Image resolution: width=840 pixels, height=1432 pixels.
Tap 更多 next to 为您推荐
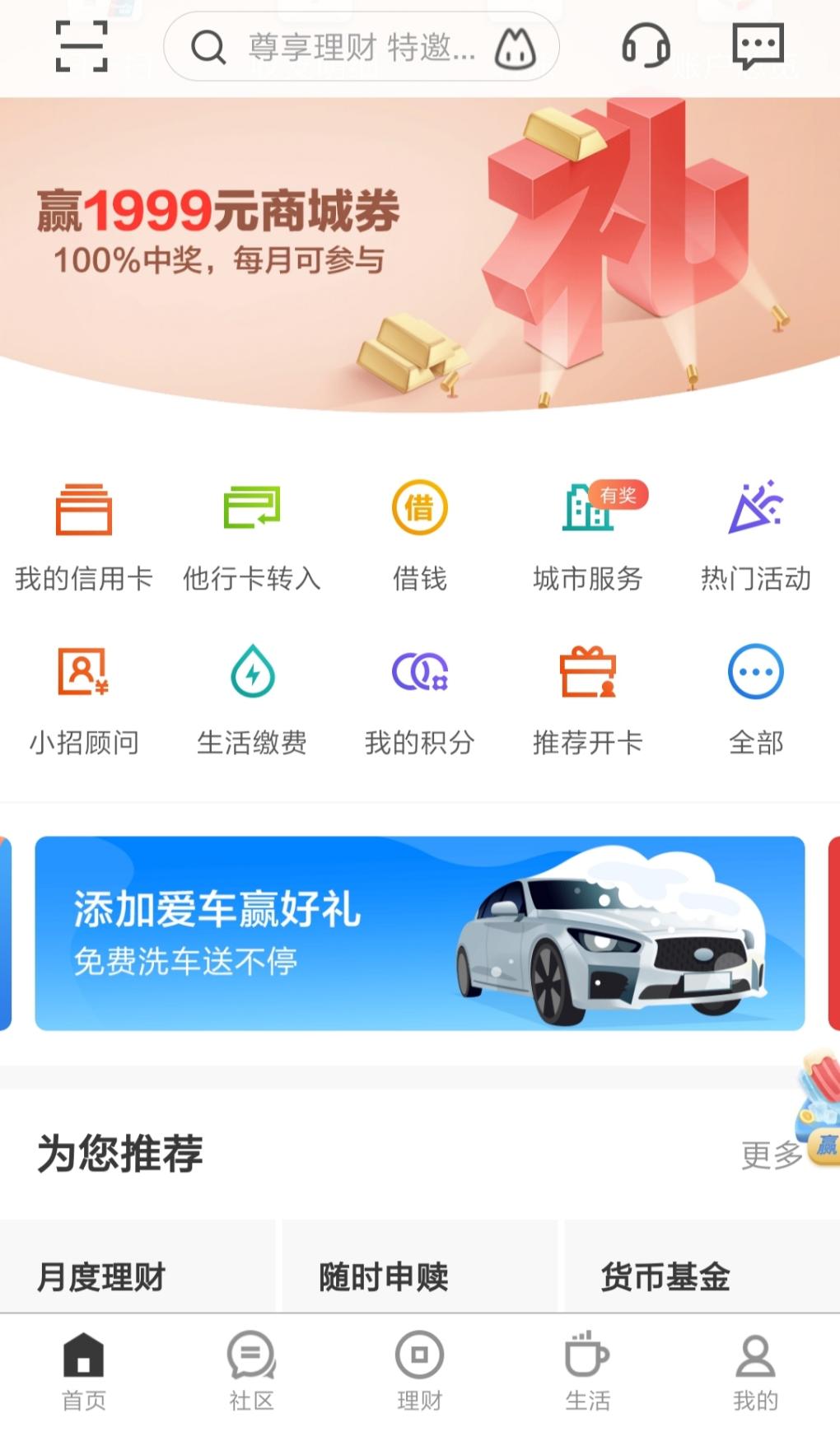click(x=770, y=1154)
